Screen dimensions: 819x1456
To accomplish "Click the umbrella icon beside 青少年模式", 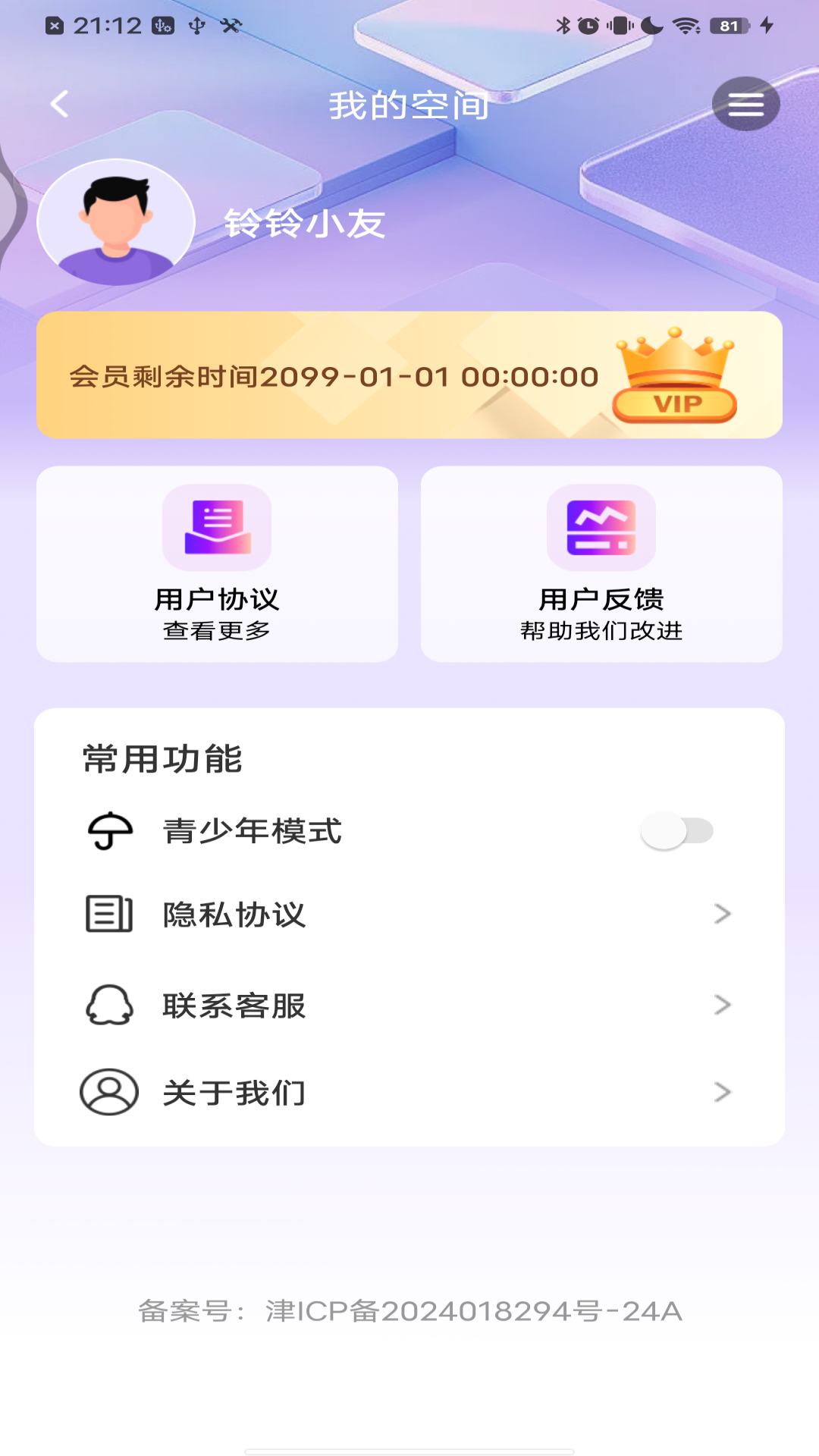I will pos(107,829).
